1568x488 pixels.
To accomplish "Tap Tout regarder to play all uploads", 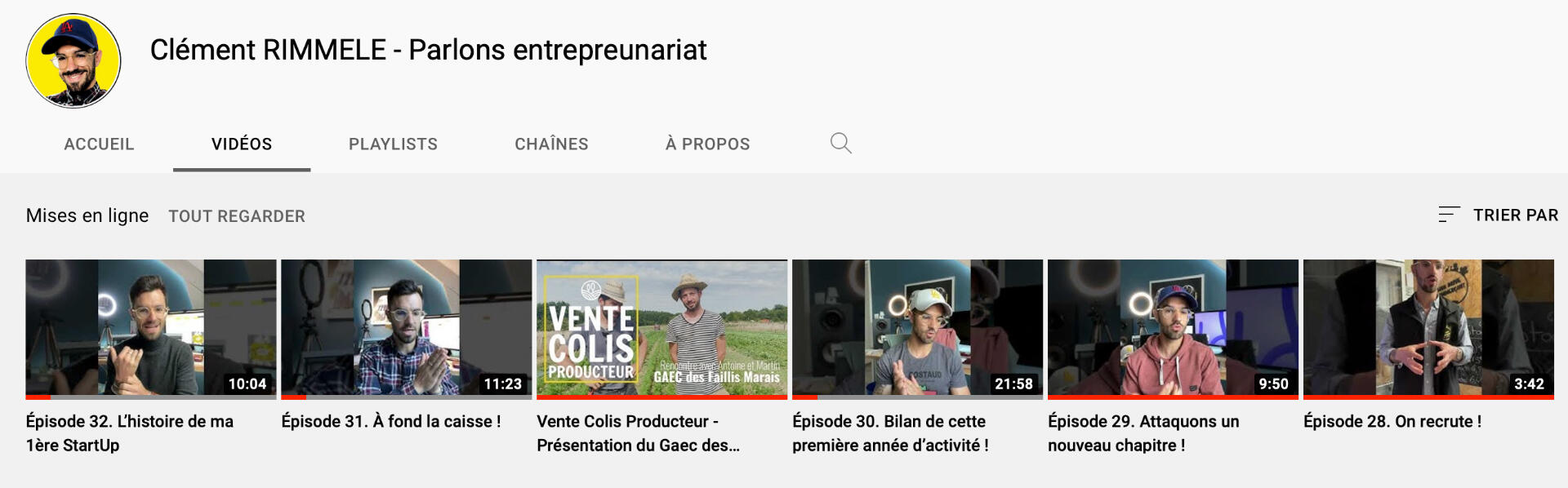I will (x=237, y=216).
